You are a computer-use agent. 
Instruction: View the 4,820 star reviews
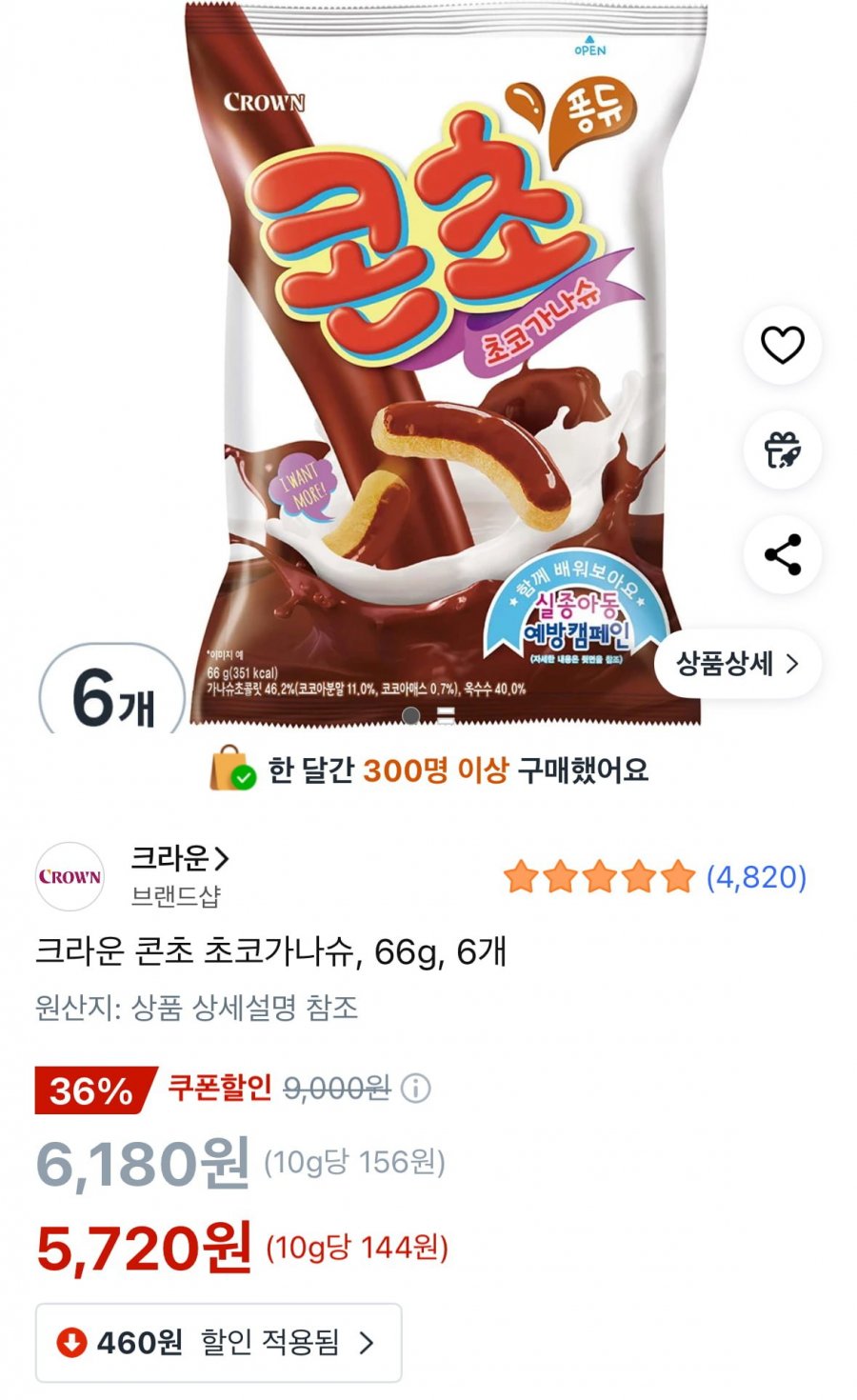(655, 876)
